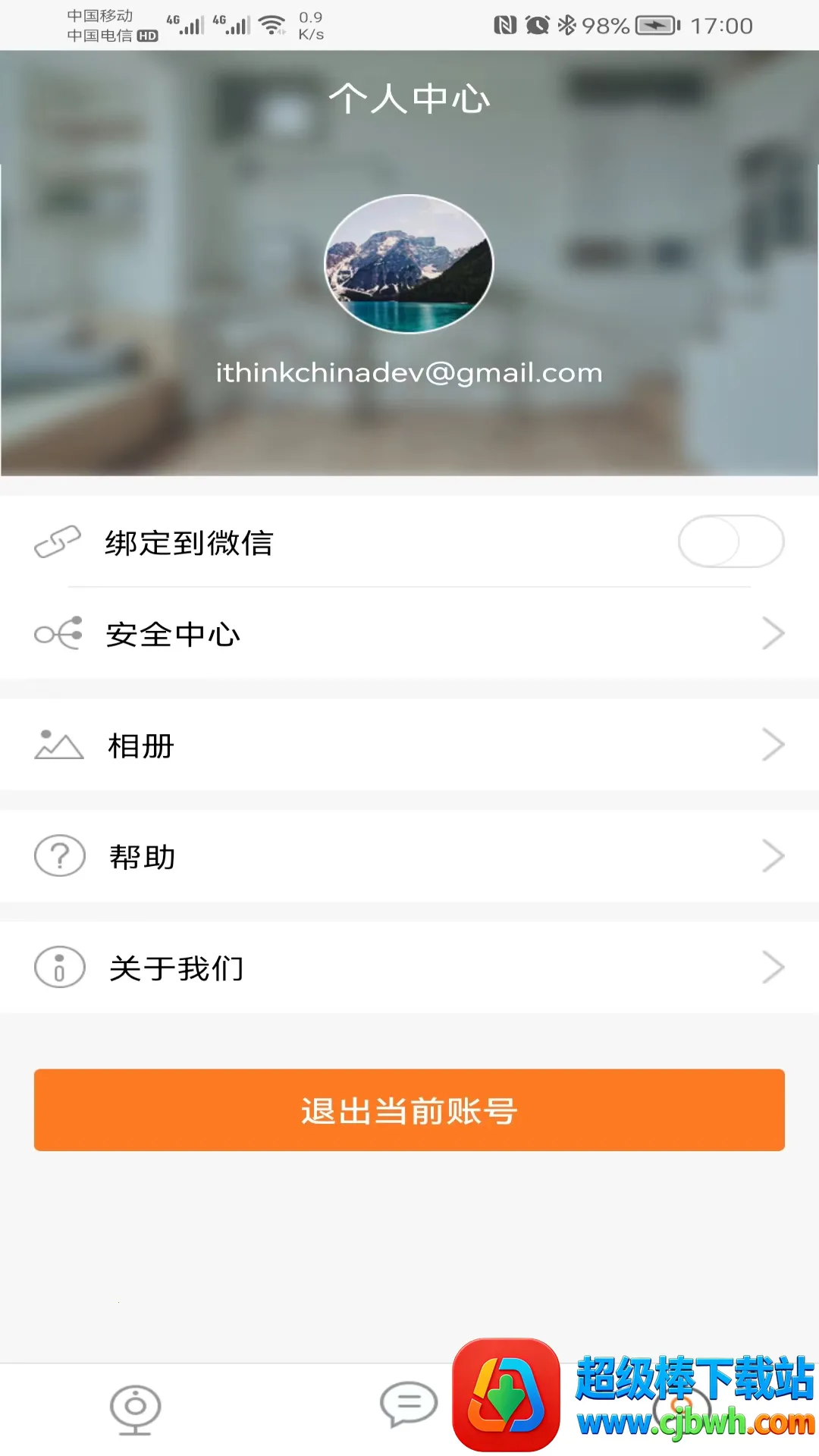
Task: Tap 退出当前账号 to log out
Action: 409,1110
